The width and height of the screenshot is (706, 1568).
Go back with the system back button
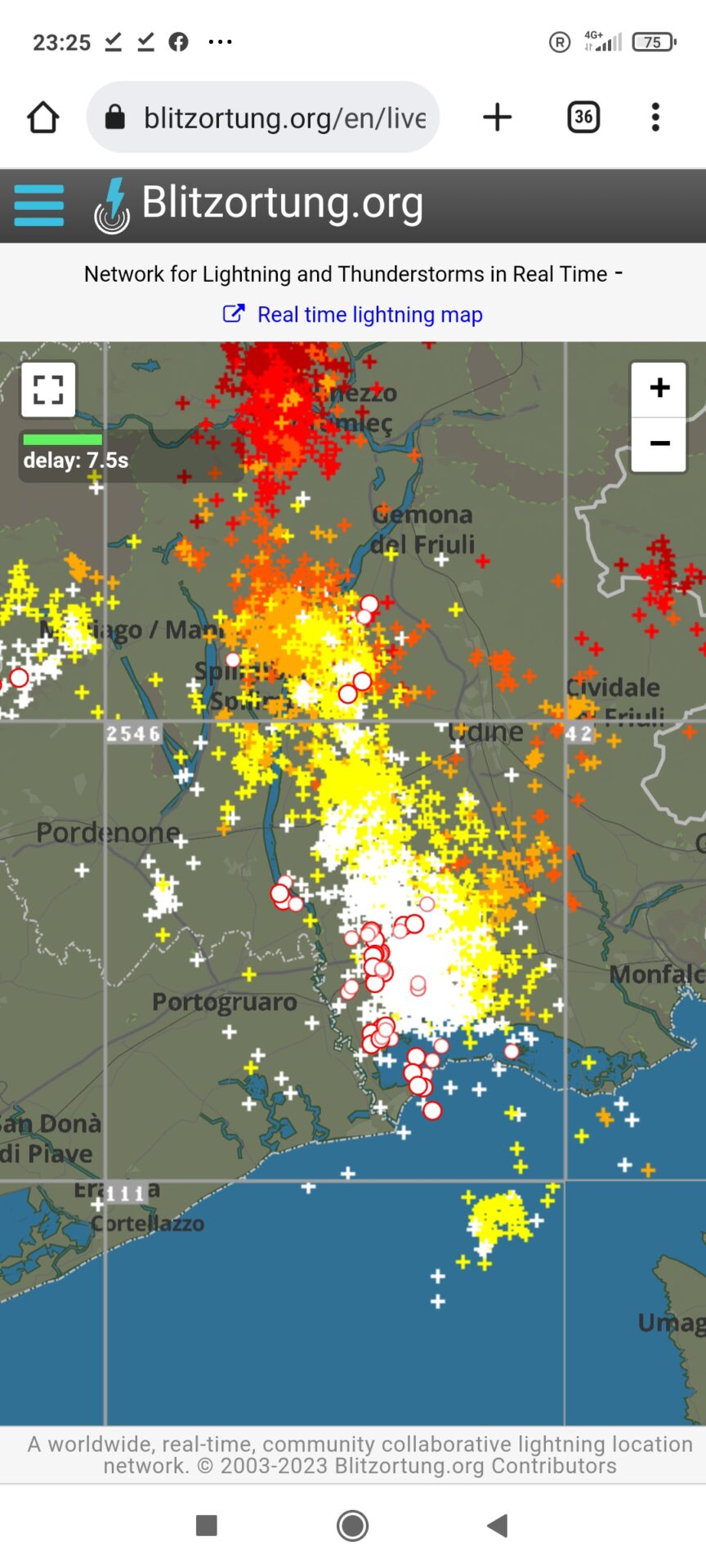pyautogui.click(x=497, y=1526)
